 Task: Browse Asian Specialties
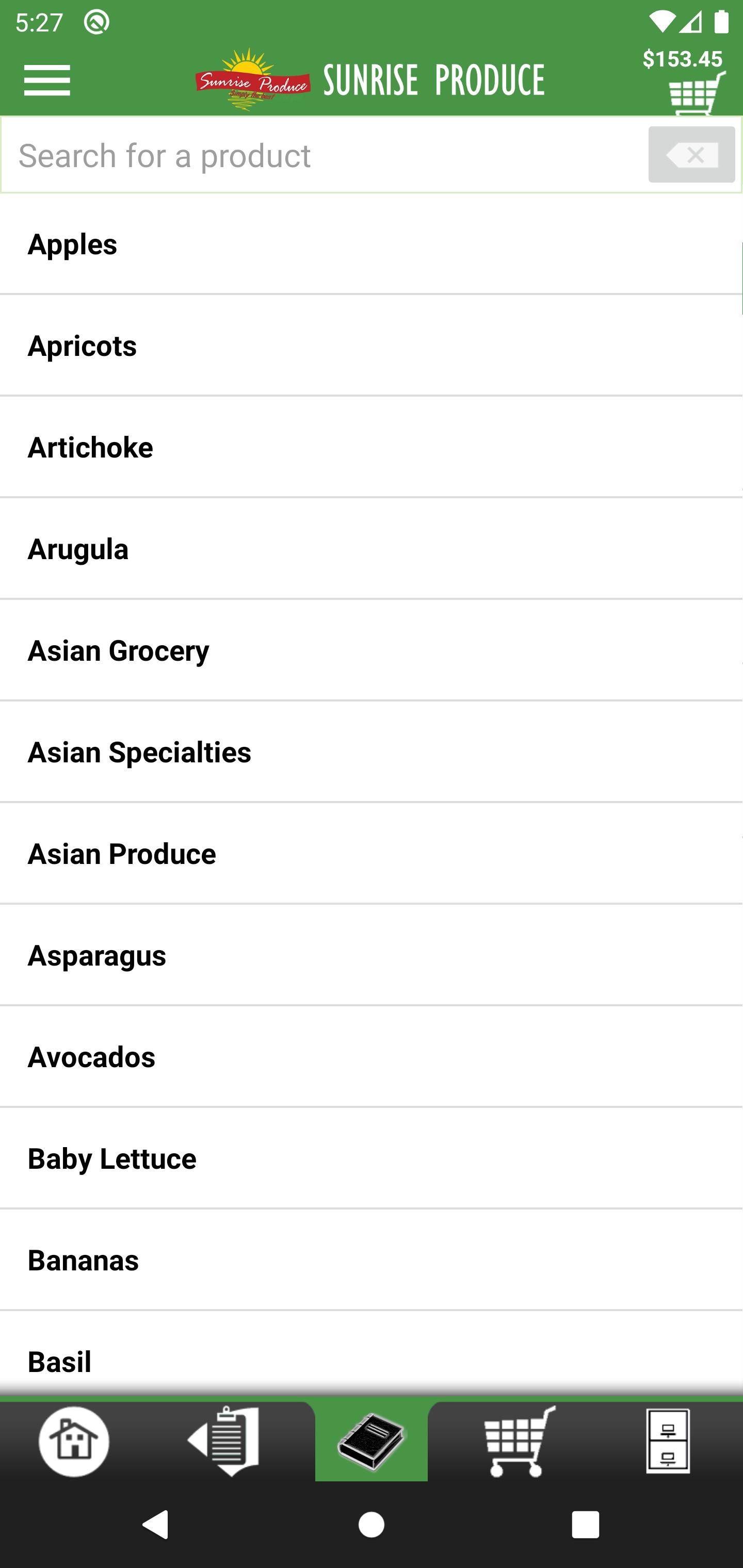pyautogui.click(x=371, y=753)
